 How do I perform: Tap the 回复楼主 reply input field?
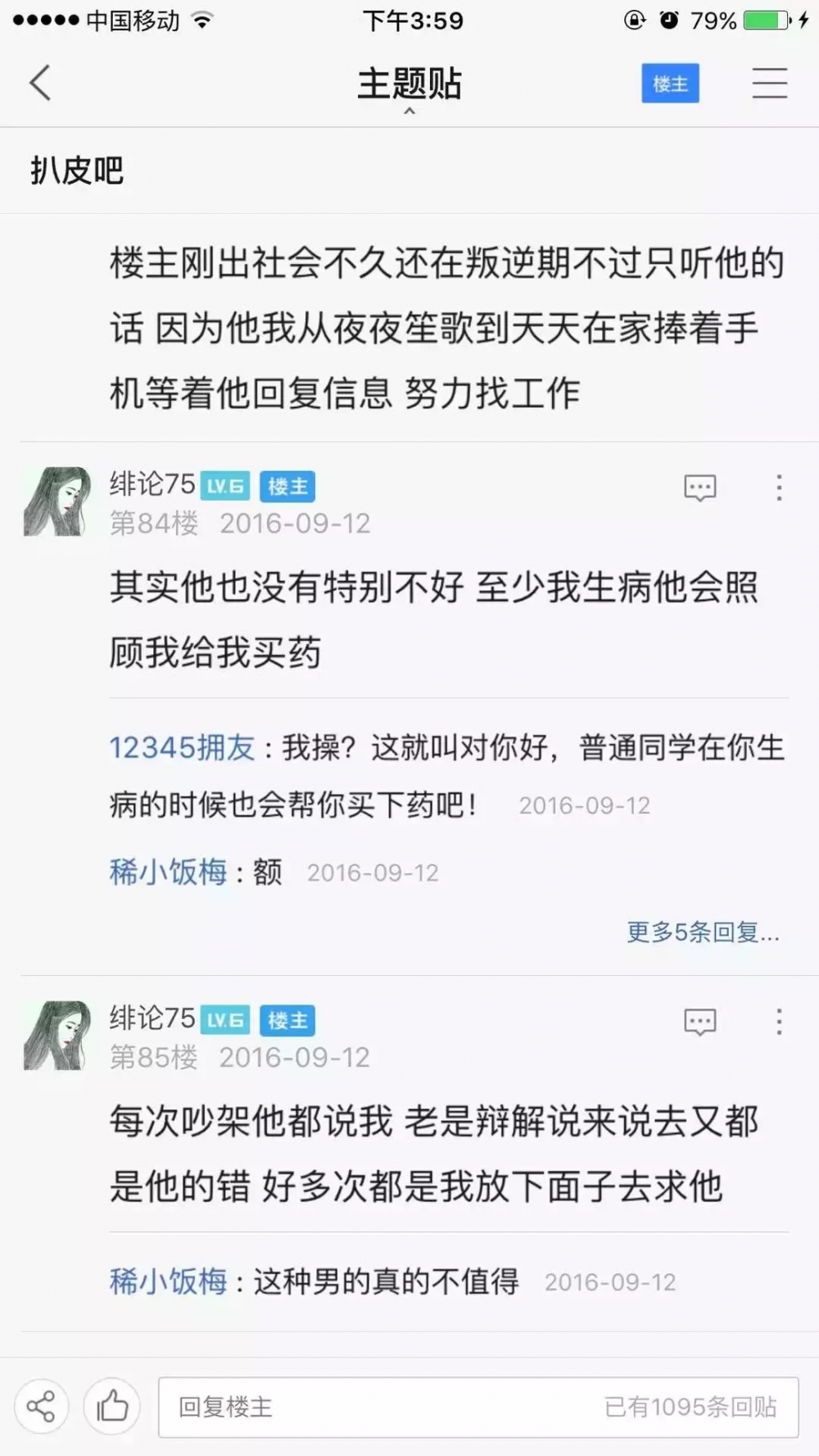(478, 1407)
